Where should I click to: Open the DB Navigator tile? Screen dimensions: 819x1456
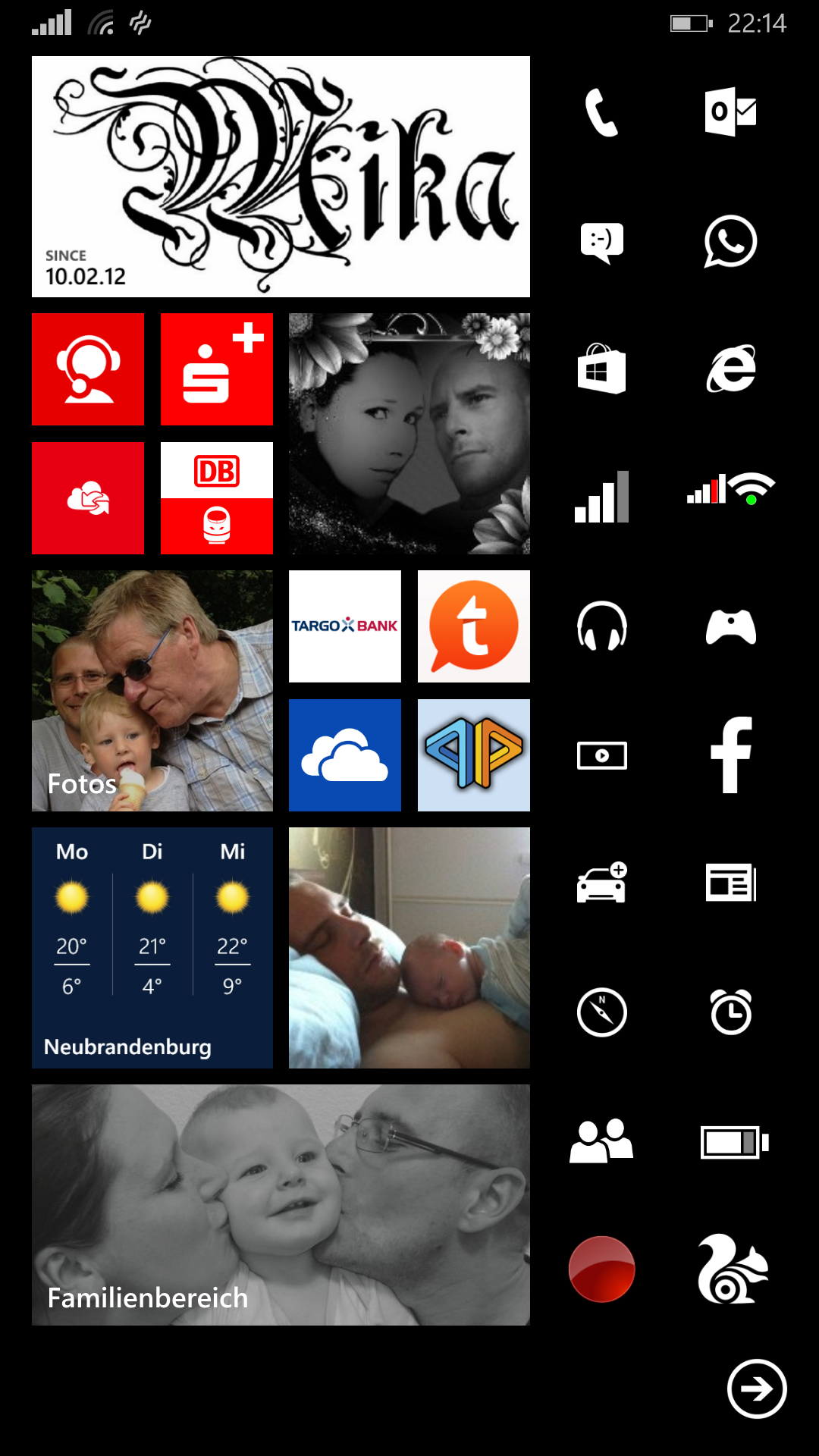point(217,498)
